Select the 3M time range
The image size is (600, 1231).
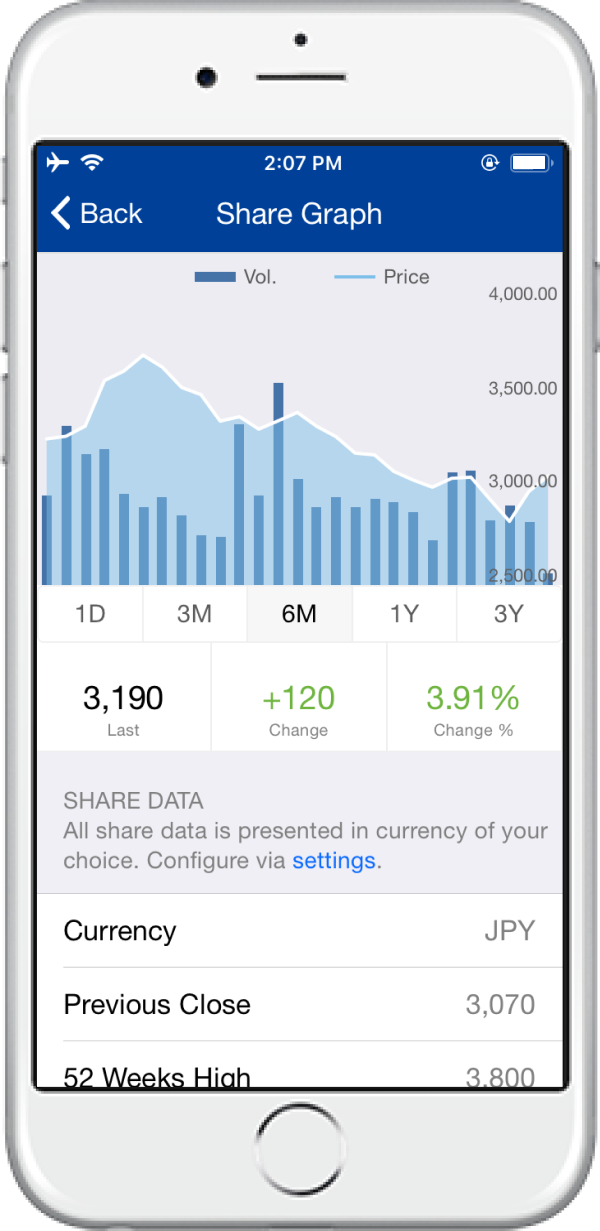[195, 614]
